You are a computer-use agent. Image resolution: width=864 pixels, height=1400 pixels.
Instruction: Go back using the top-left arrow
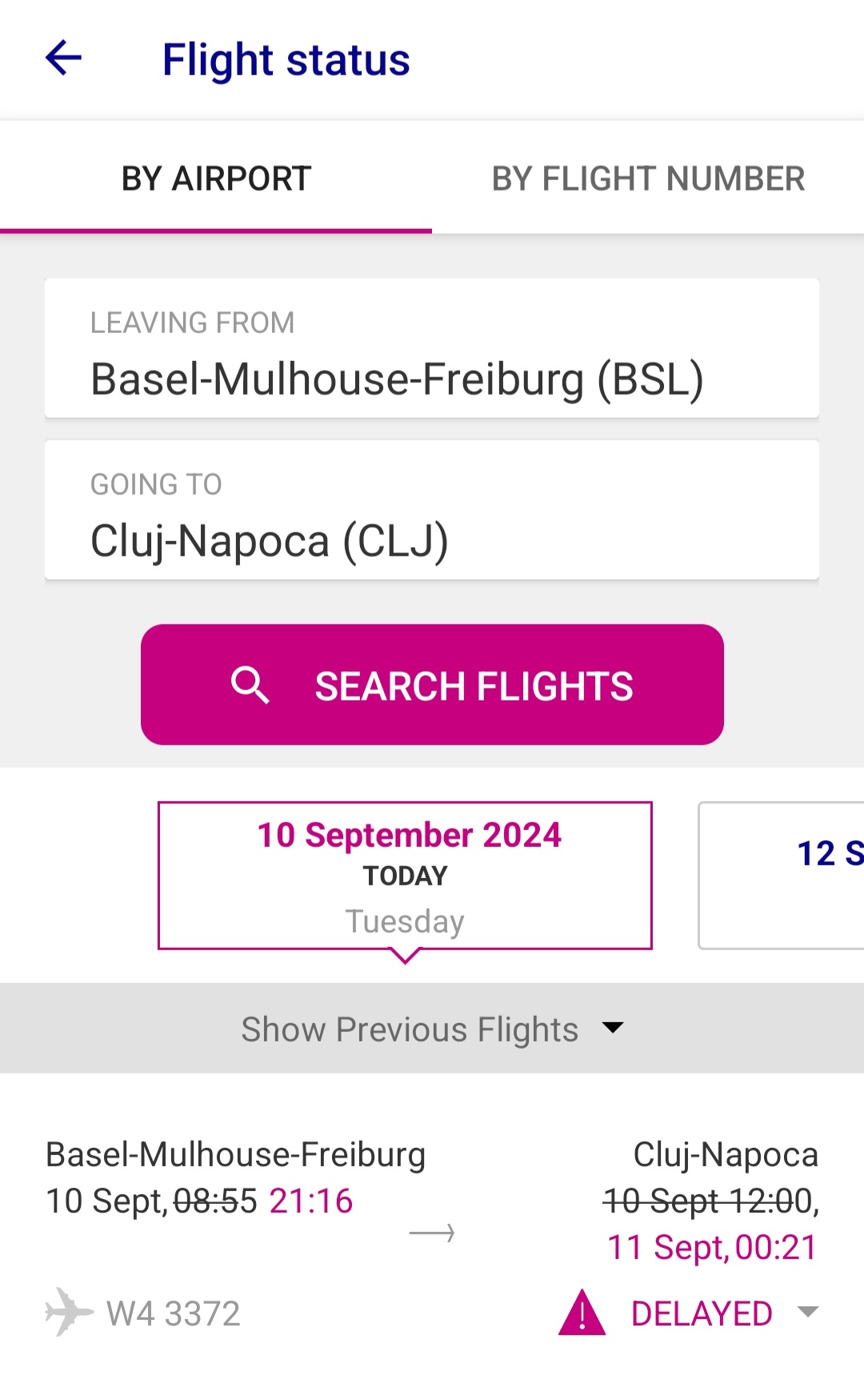[x=63, y=58]
